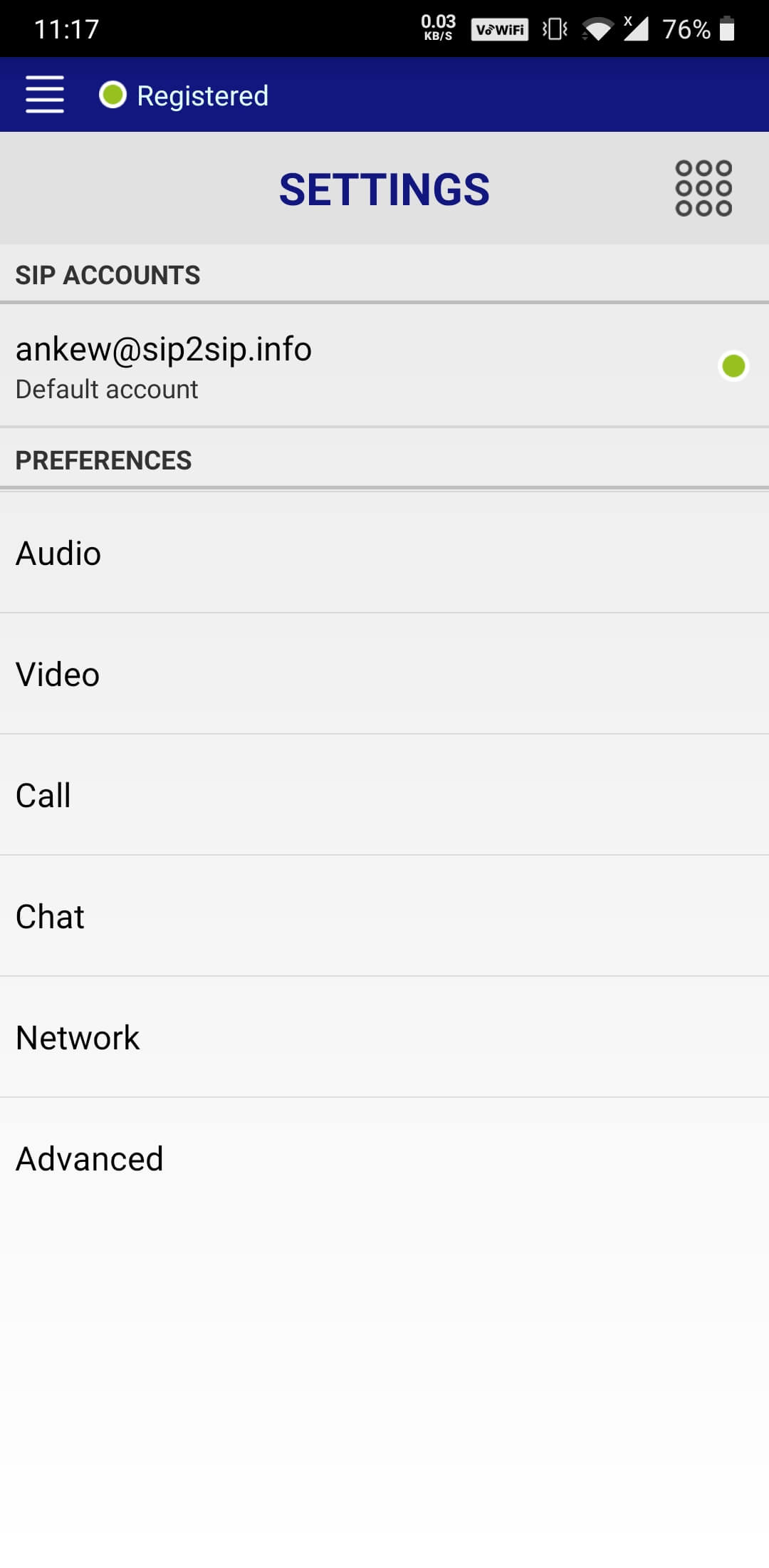The height and width of the screenshot is (1568, 769).
Task: Open Video preferences
Action: pos(384,674)
